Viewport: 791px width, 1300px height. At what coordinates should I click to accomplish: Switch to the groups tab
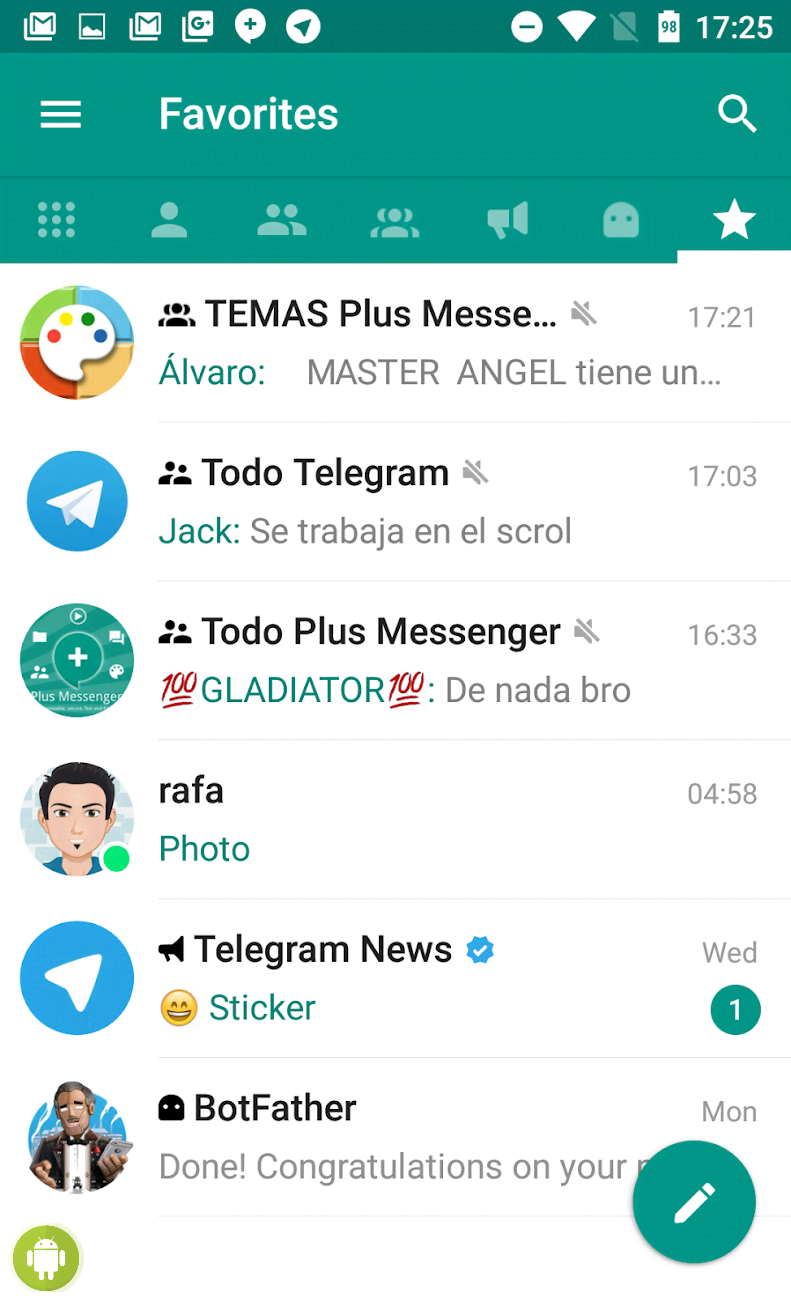point(282,220)
